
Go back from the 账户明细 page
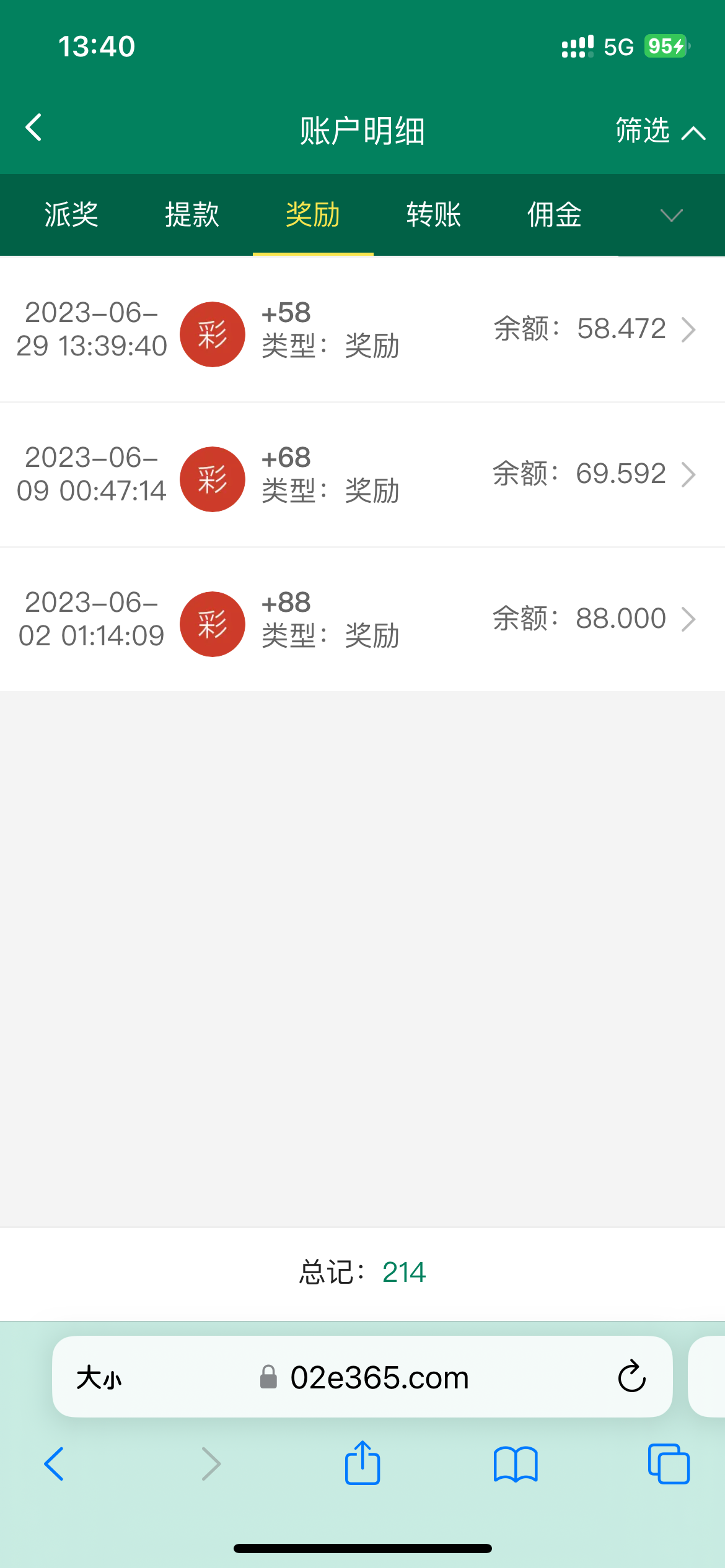(x=34, y=128)
